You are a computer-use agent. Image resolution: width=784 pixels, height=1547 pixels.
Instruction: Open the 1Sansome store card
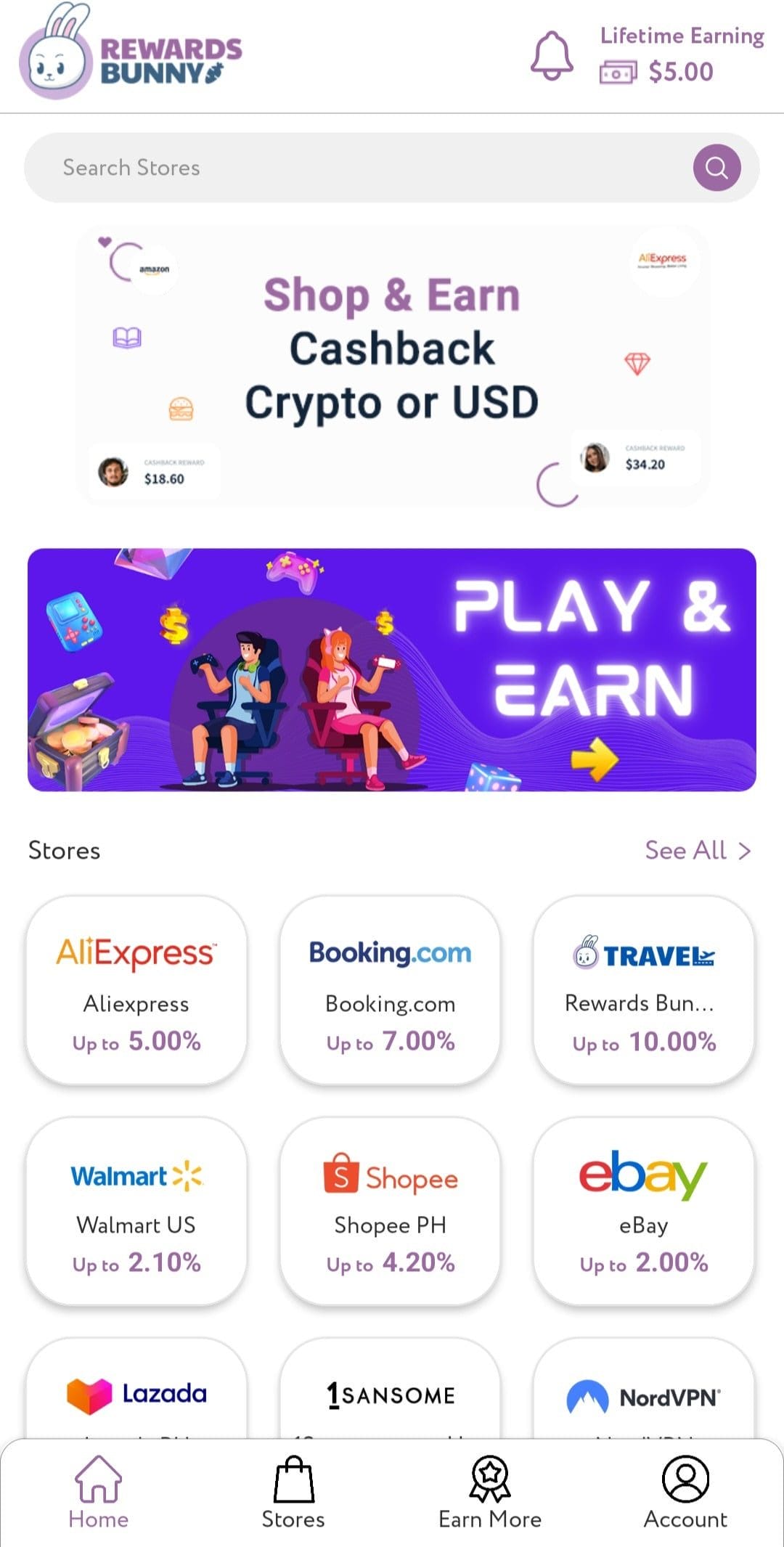click(x=390, y=1388)
